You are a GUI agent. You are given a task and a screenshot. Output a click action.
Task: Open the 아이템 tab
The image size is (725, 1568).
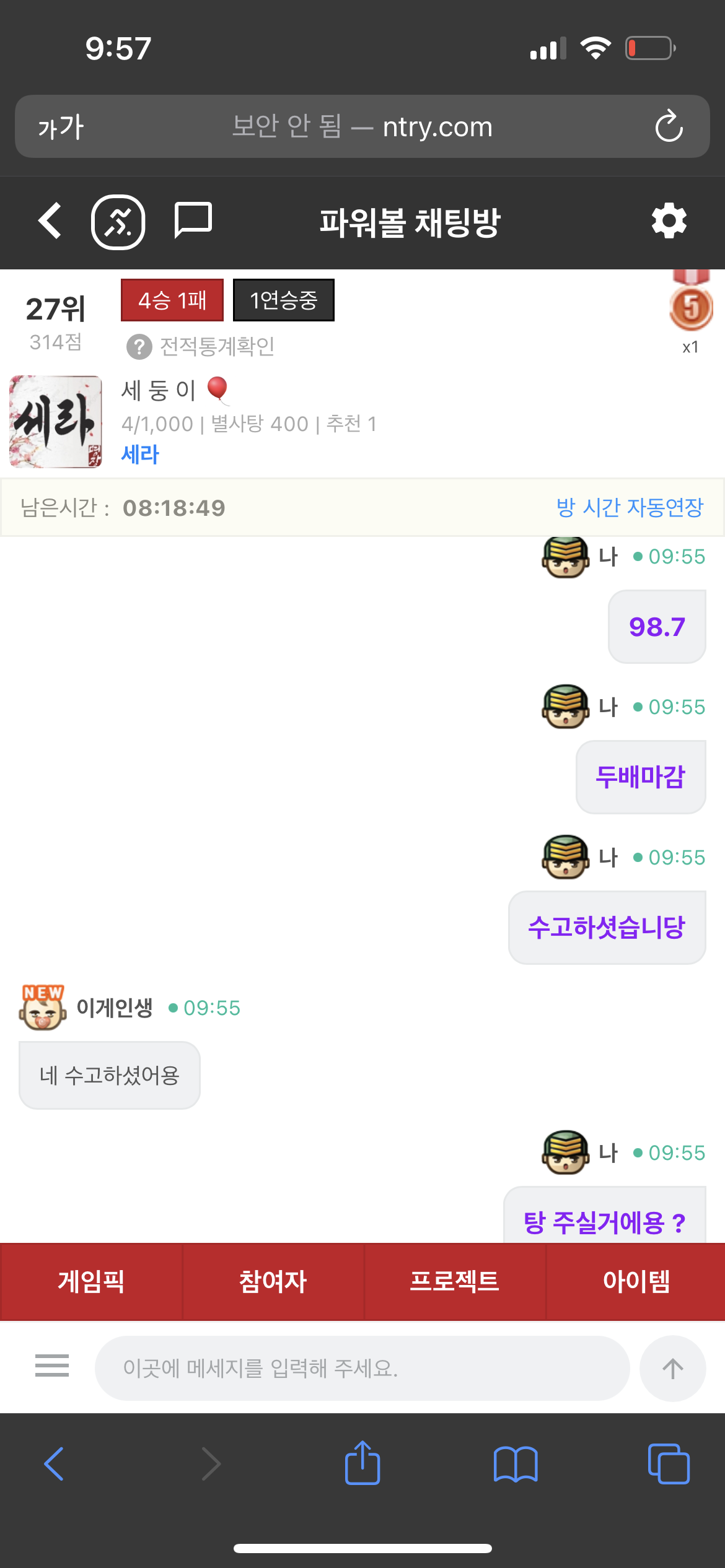tap(636, 1281)
